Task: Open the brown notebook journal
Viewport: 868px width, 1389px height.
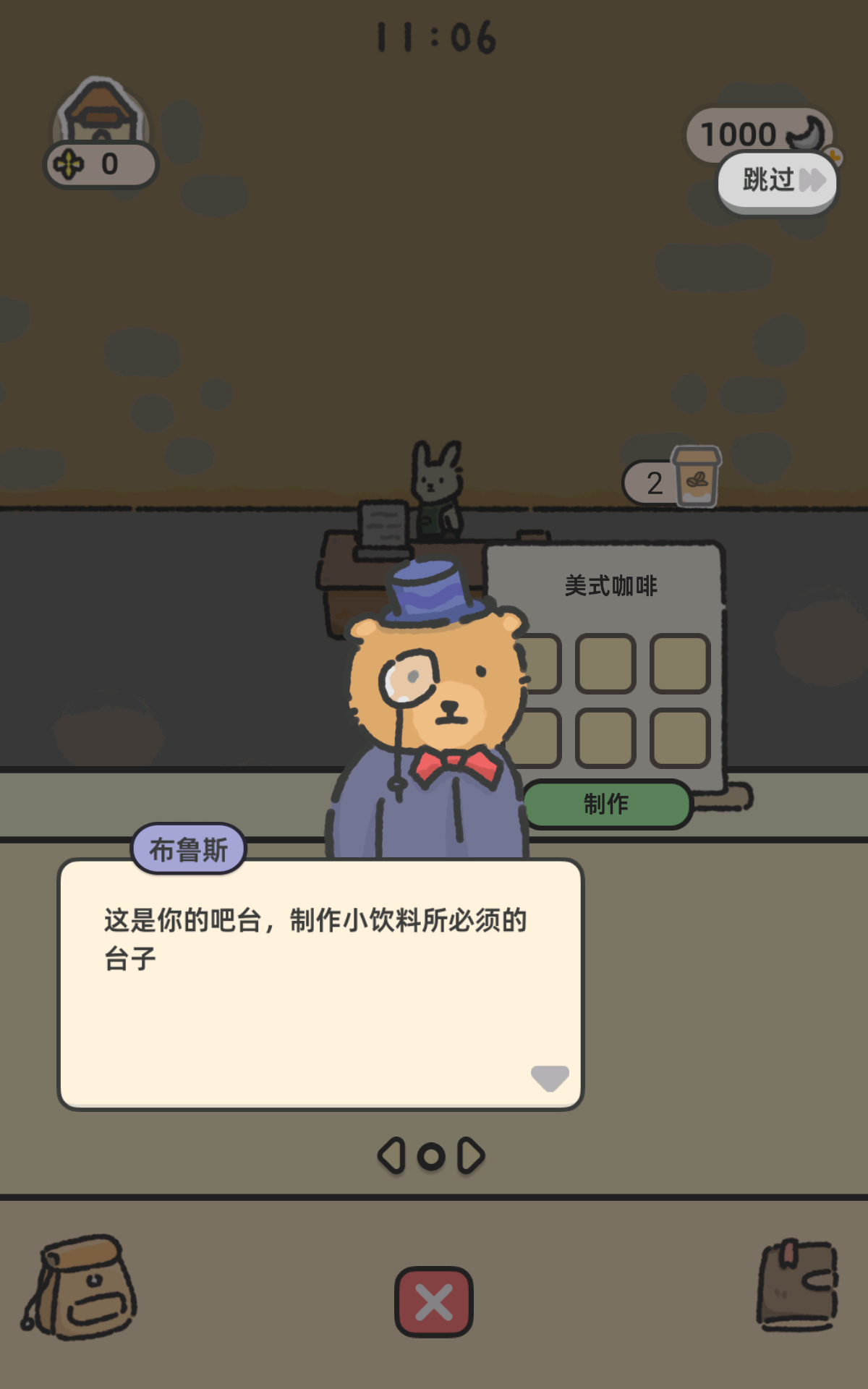Action: point(796,1285)
